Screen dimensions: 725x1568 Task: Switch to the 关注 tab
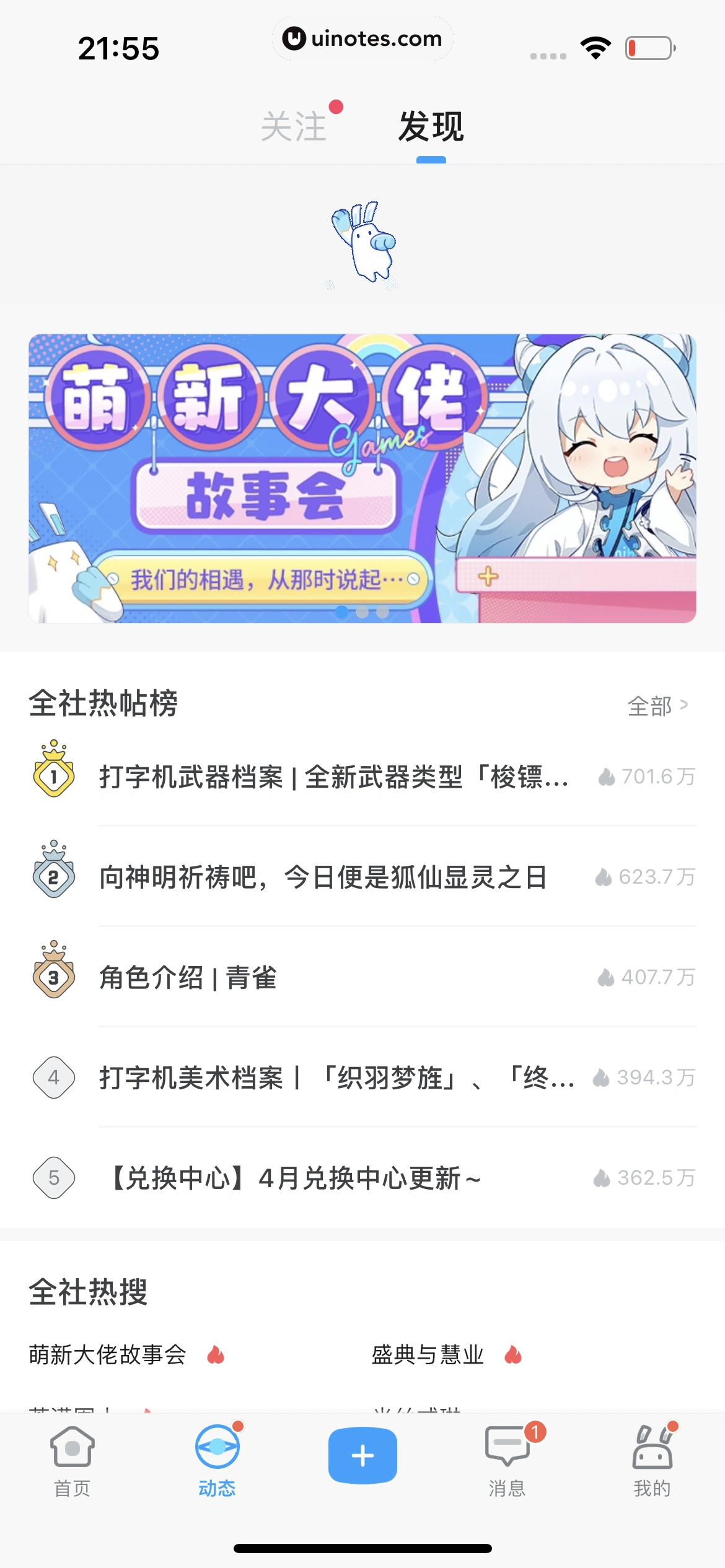click(x=293, y=127)
